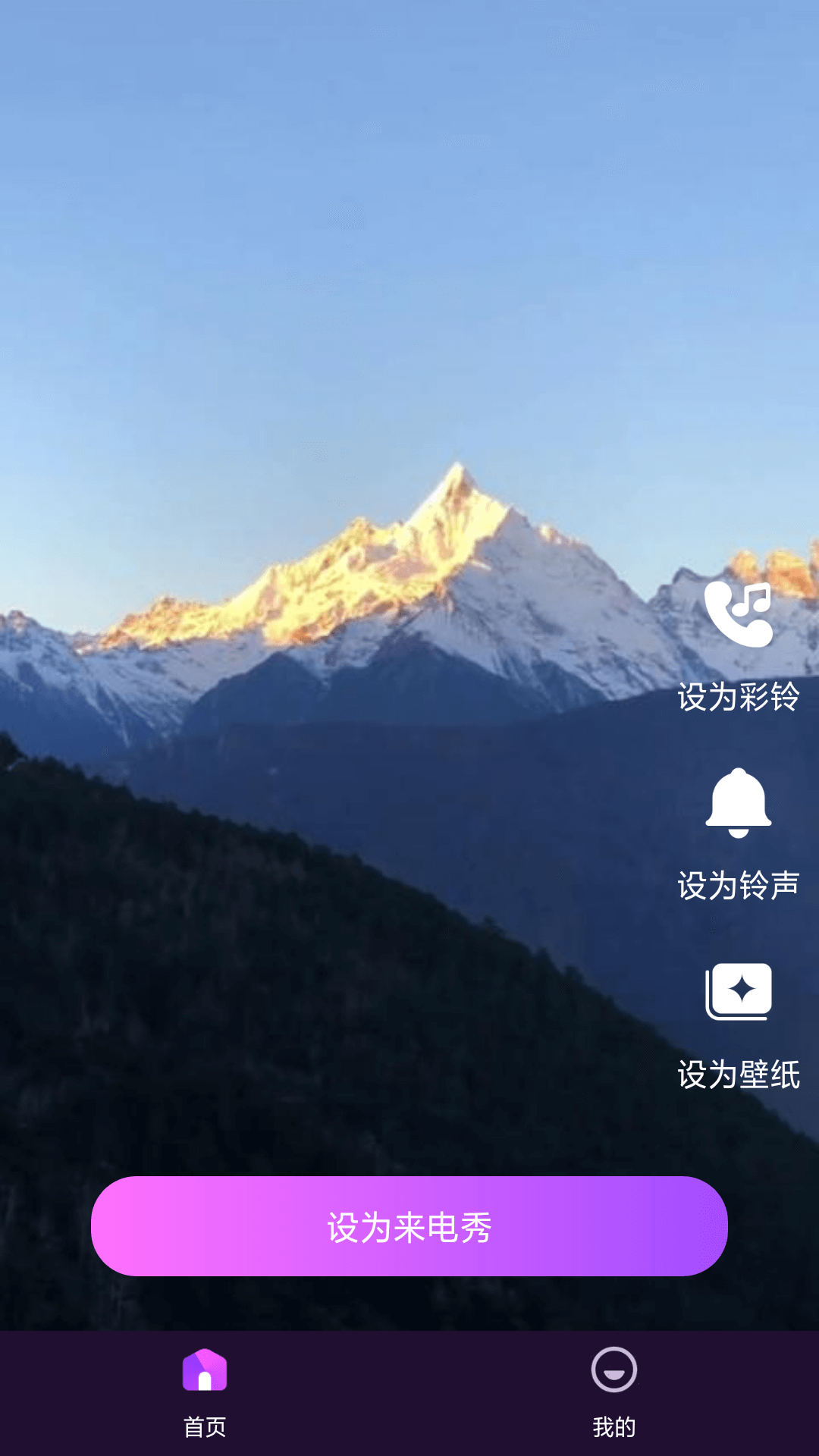Viewport: 819px width, 1456px height.
Task: Tap the 设为彩铃 phone icon
Action: 738,615
